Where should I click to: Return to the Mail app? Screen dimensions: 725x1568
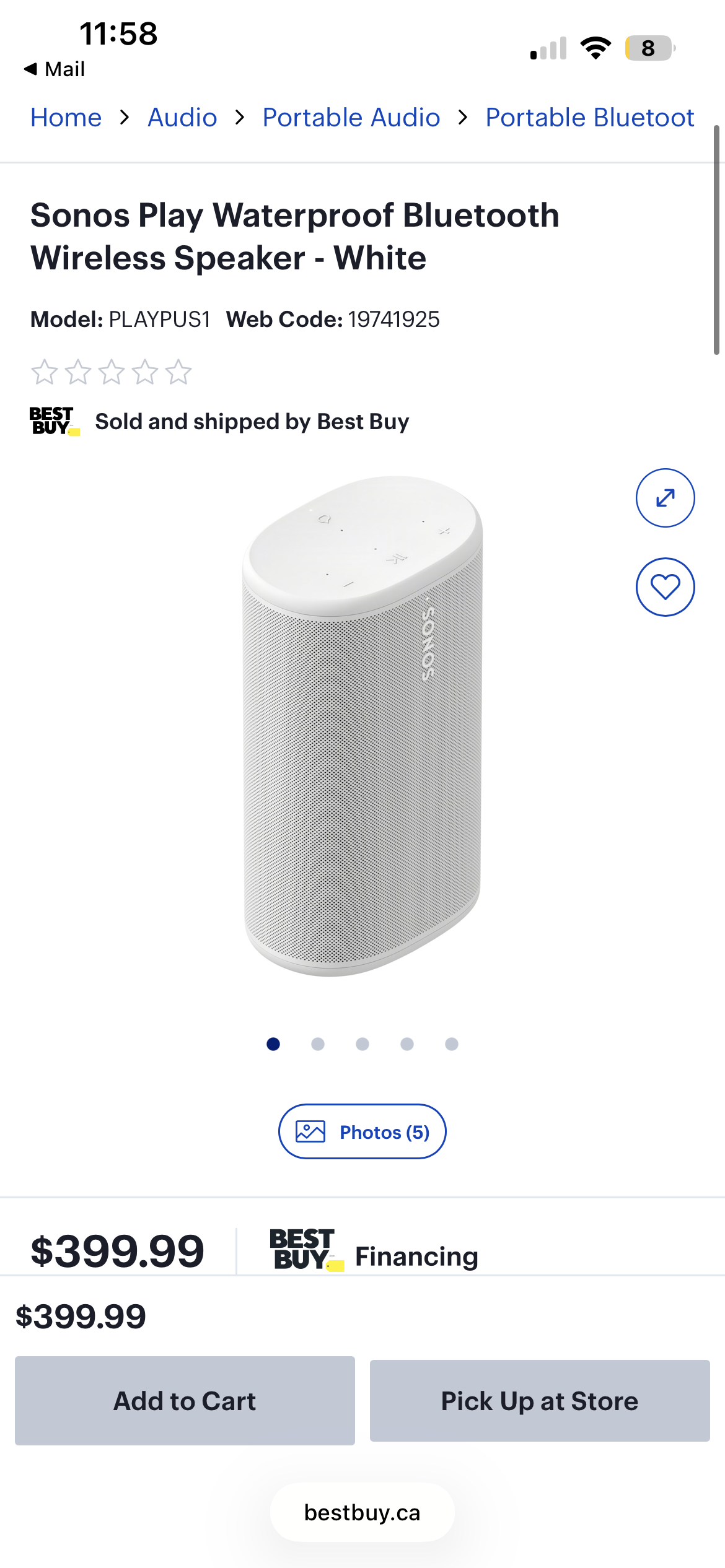(55, 69)
